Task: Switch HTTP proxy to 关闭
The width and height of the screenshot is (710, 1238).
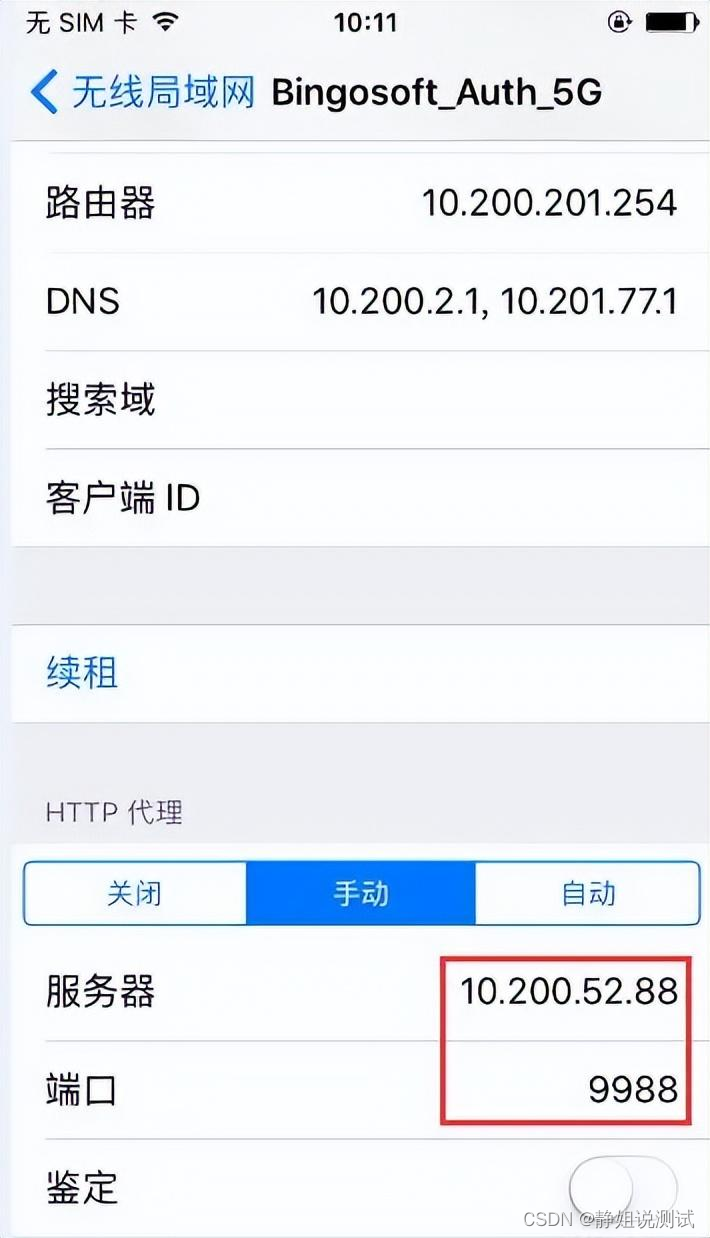Action: (x=135, y=893)
